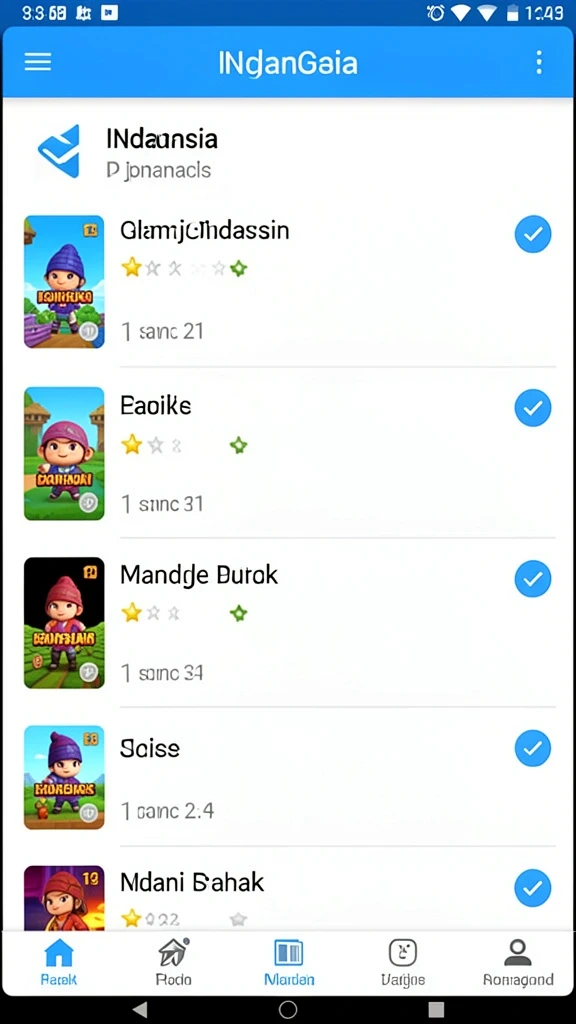Tap the system home button
The width and height of the screenshot is (576, 1024).
click(288, 1009)
